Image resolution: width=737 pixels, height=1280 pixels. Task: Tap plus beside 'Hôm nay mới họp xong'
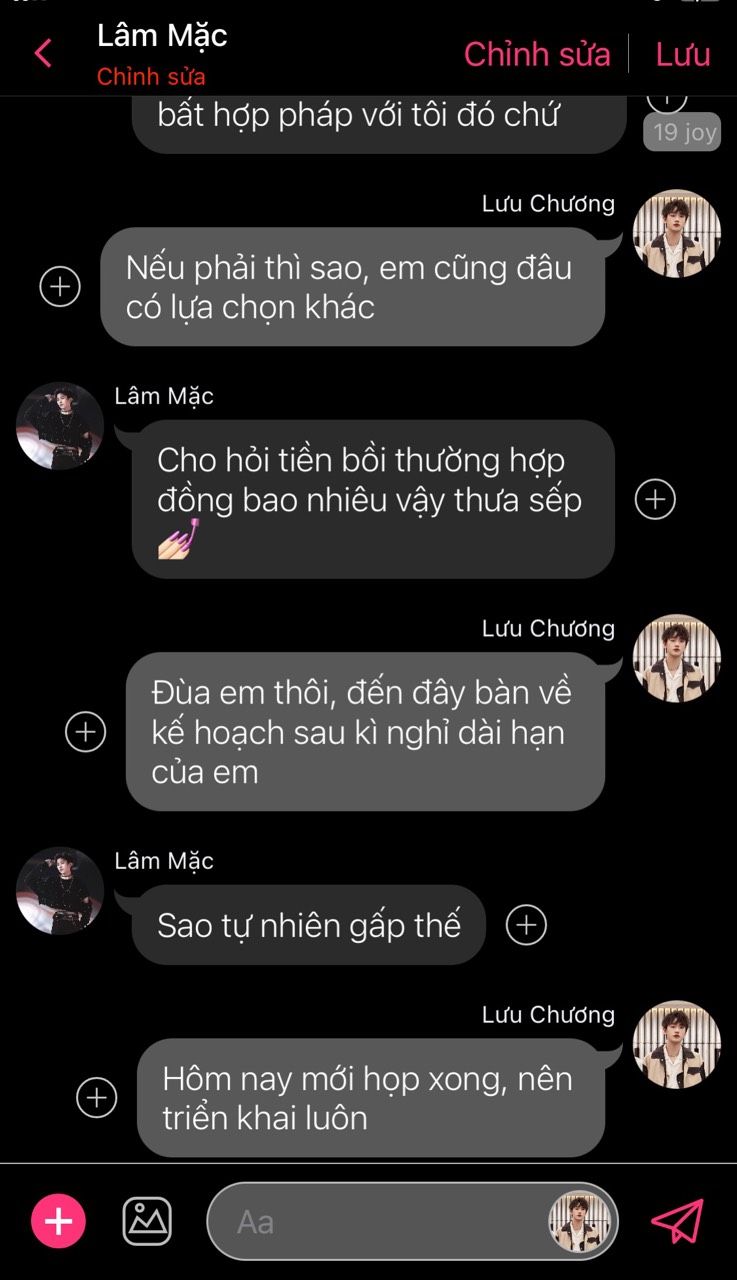click(x=97, y=1098)
